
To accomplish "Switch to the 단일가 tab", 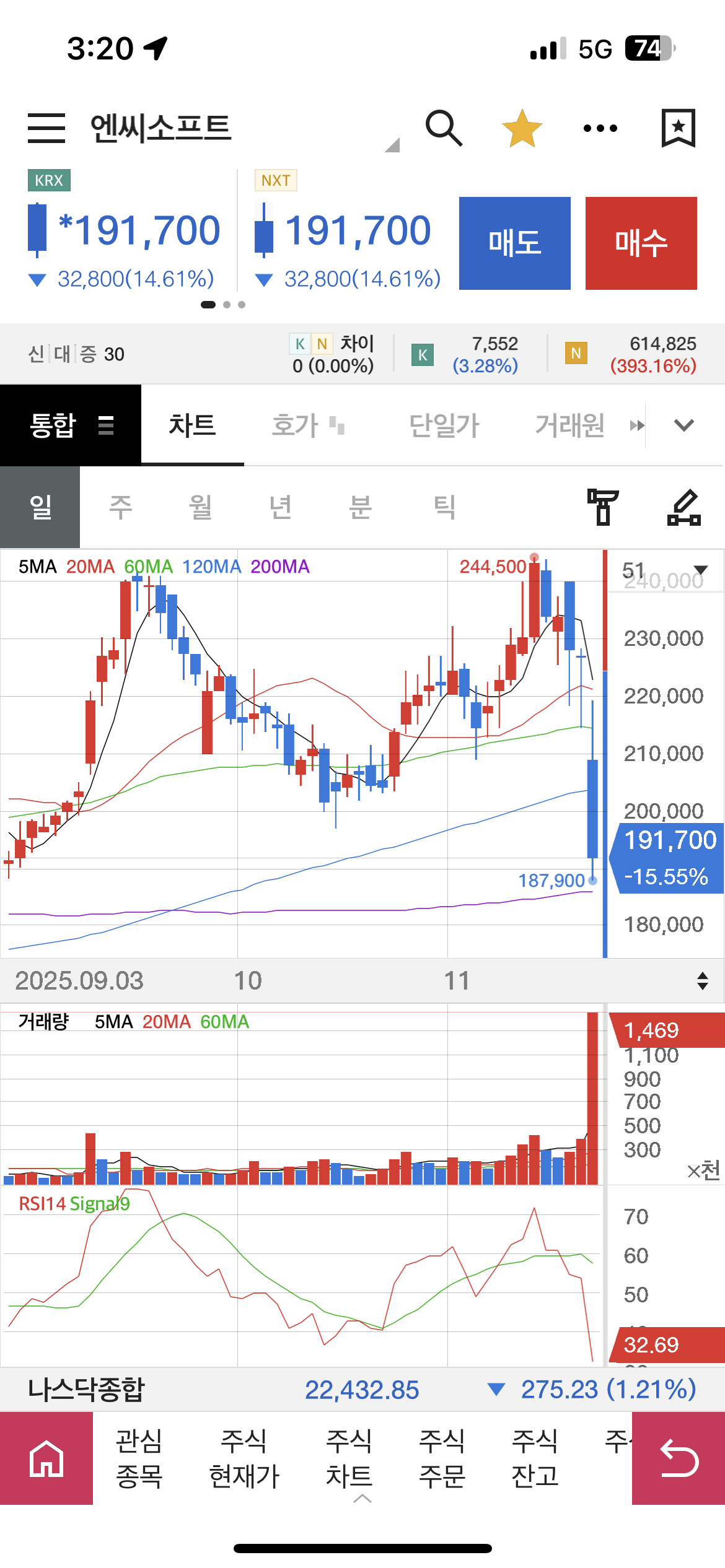I will click(x=444, y=425).
